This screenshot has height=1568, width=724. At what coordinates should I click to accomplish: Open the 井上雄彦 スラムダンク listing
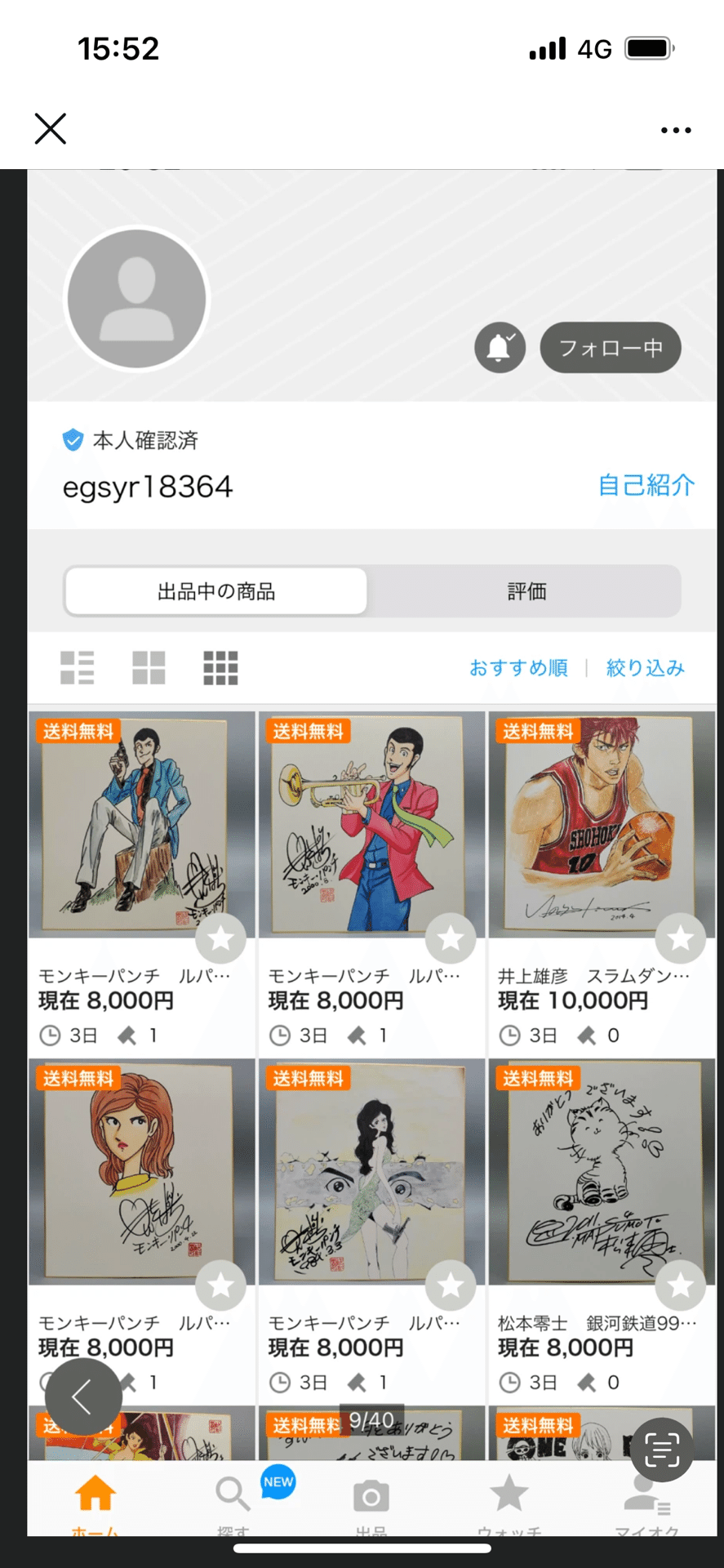[602, 883]
